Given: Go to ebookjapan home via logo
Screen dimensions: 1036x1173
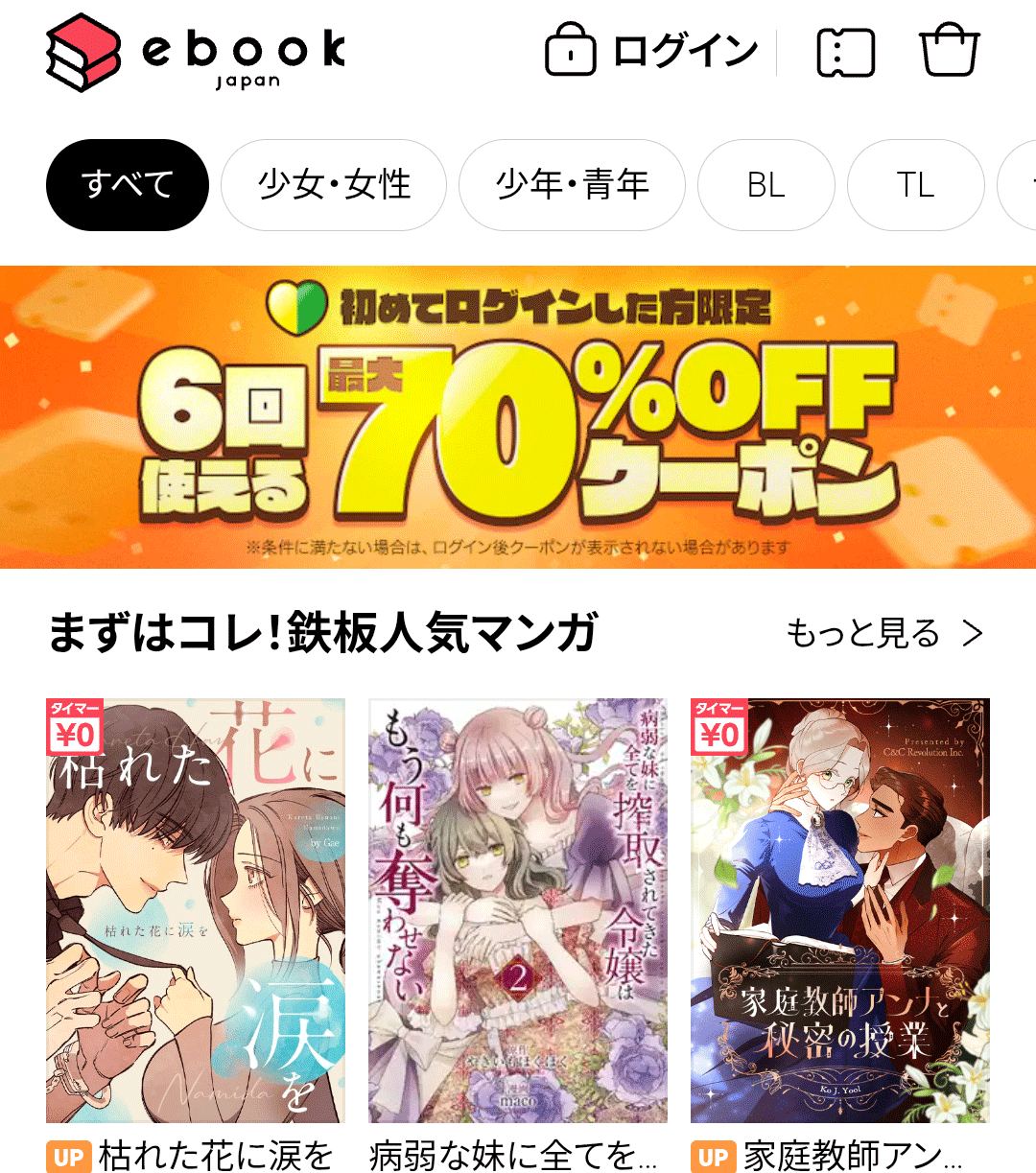Looking at the screenshot, I should (x=197, y=53).
